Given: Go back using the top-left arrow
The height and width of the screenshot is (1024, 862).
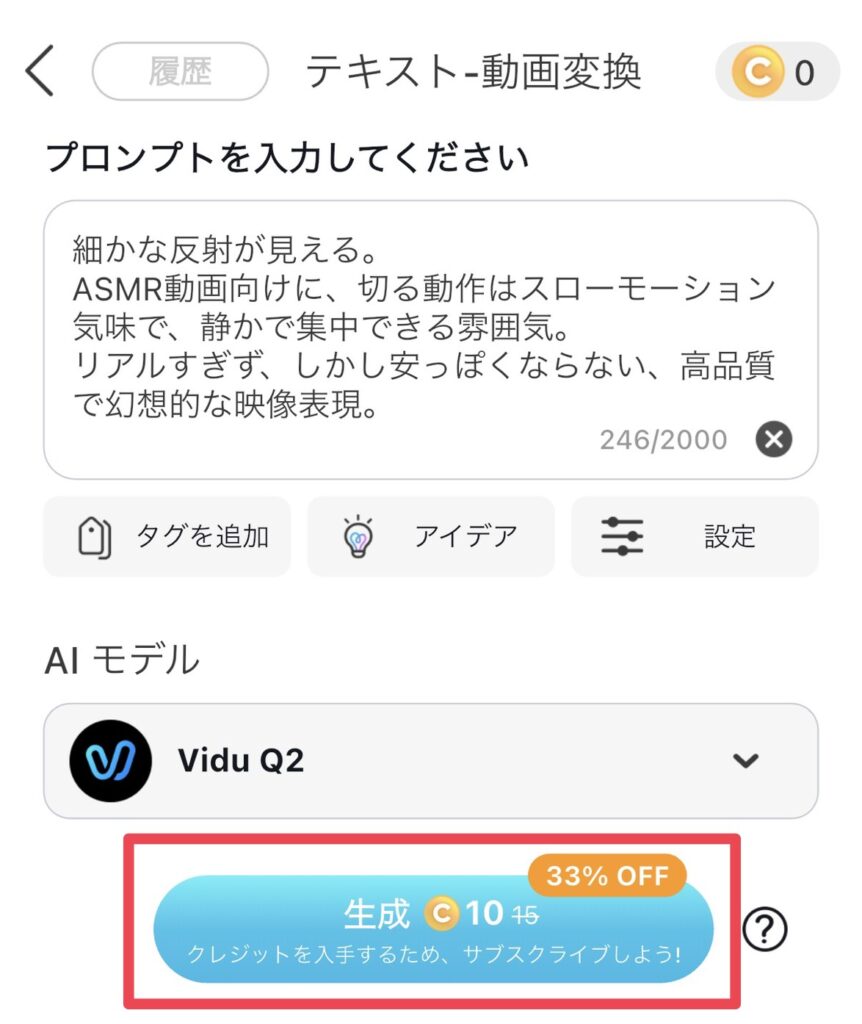Looking at the screenshot, I should tap(40, 73).
